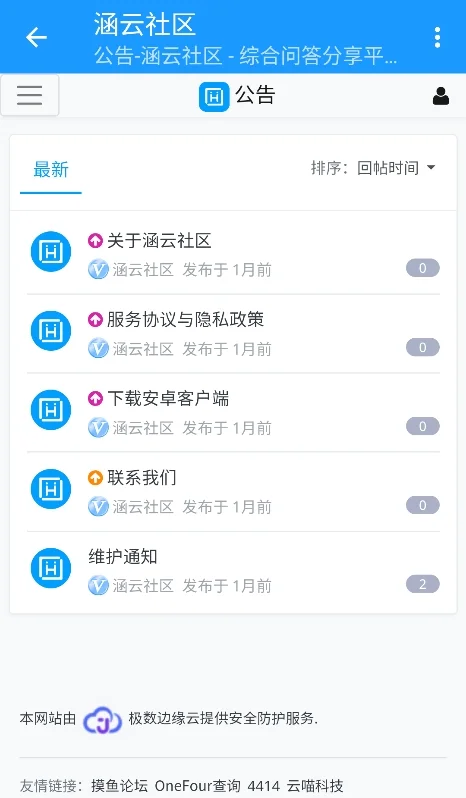
Task: Open the three-dot overflow menu
Action: (437, 38)
